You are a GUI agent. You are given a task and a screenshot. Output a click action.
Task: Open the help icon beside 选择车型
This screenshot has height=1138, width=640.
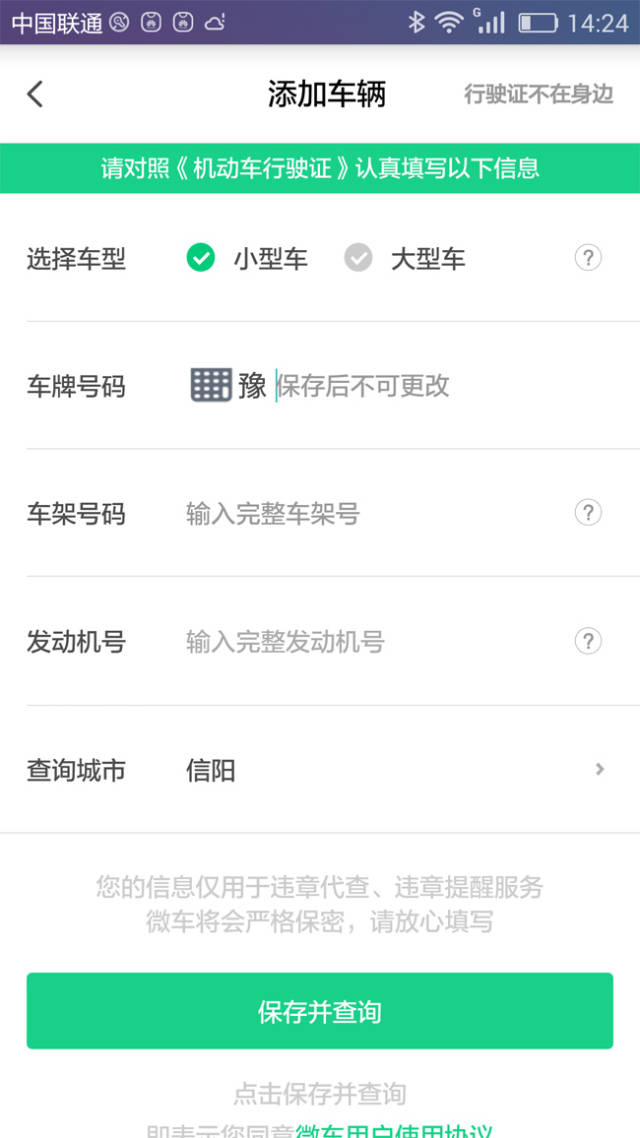(588, 258)
